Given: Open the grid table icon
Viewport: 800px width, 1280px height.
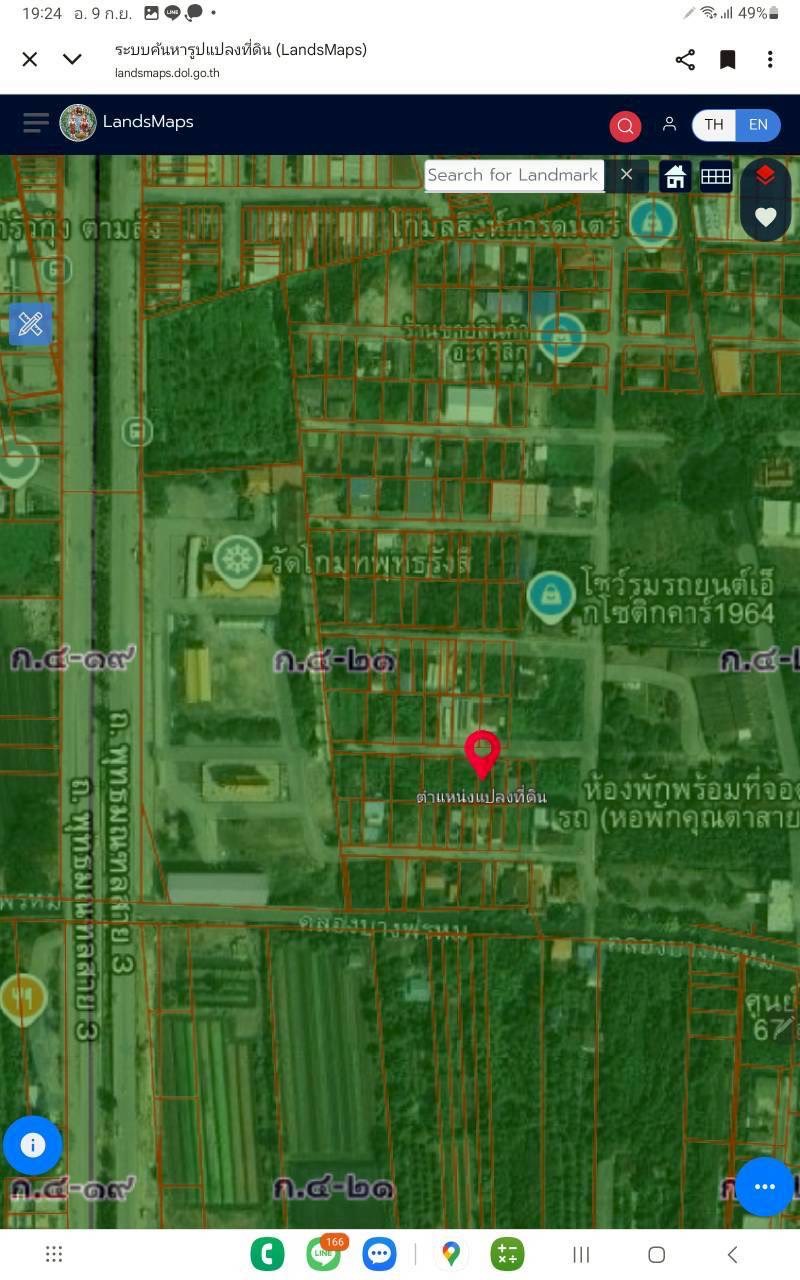Looking at the screenshot, I should tap(716, 177).
